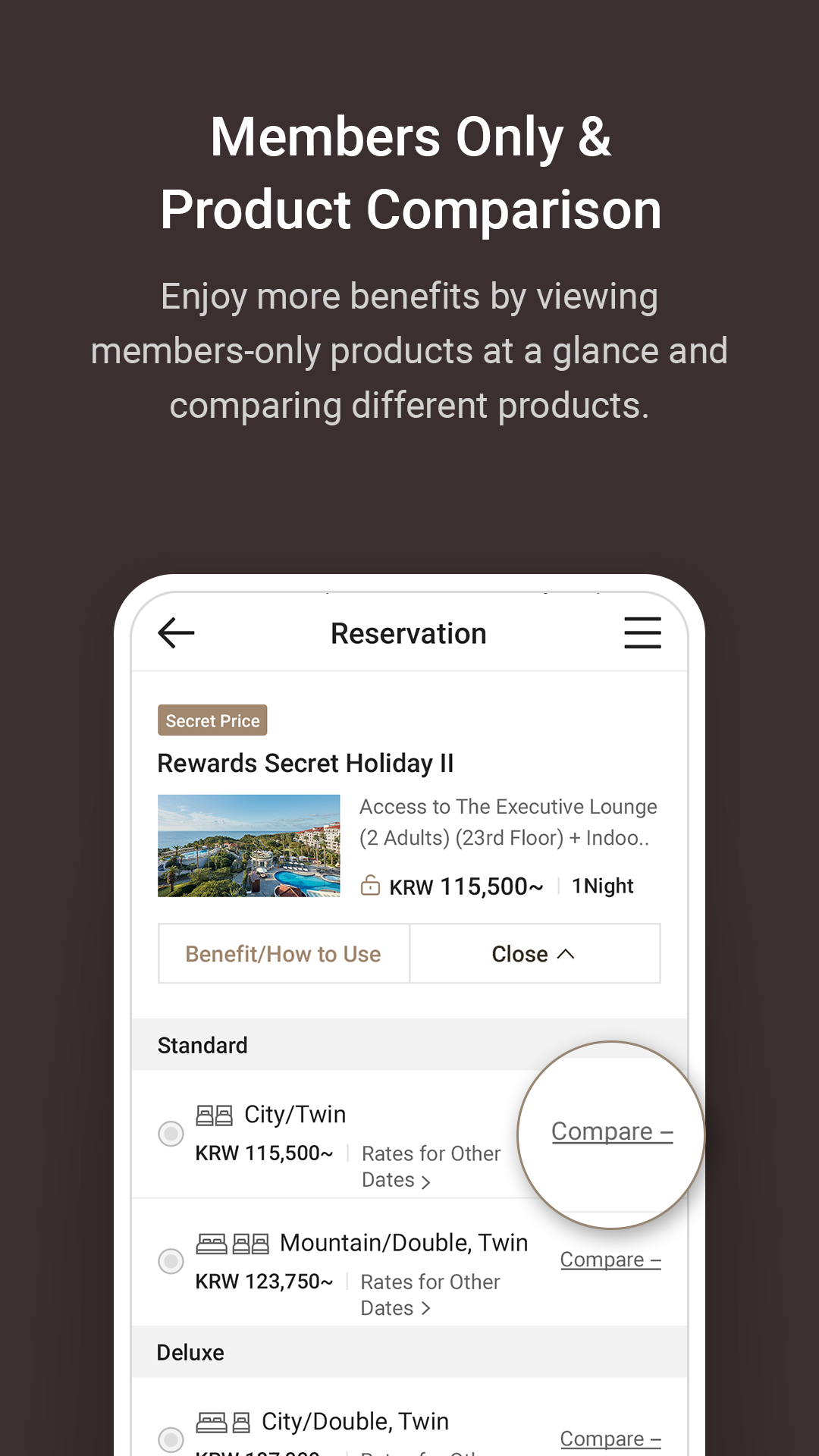
Task: Select the City/Twin room radio button
Action: pos(171,1134)
